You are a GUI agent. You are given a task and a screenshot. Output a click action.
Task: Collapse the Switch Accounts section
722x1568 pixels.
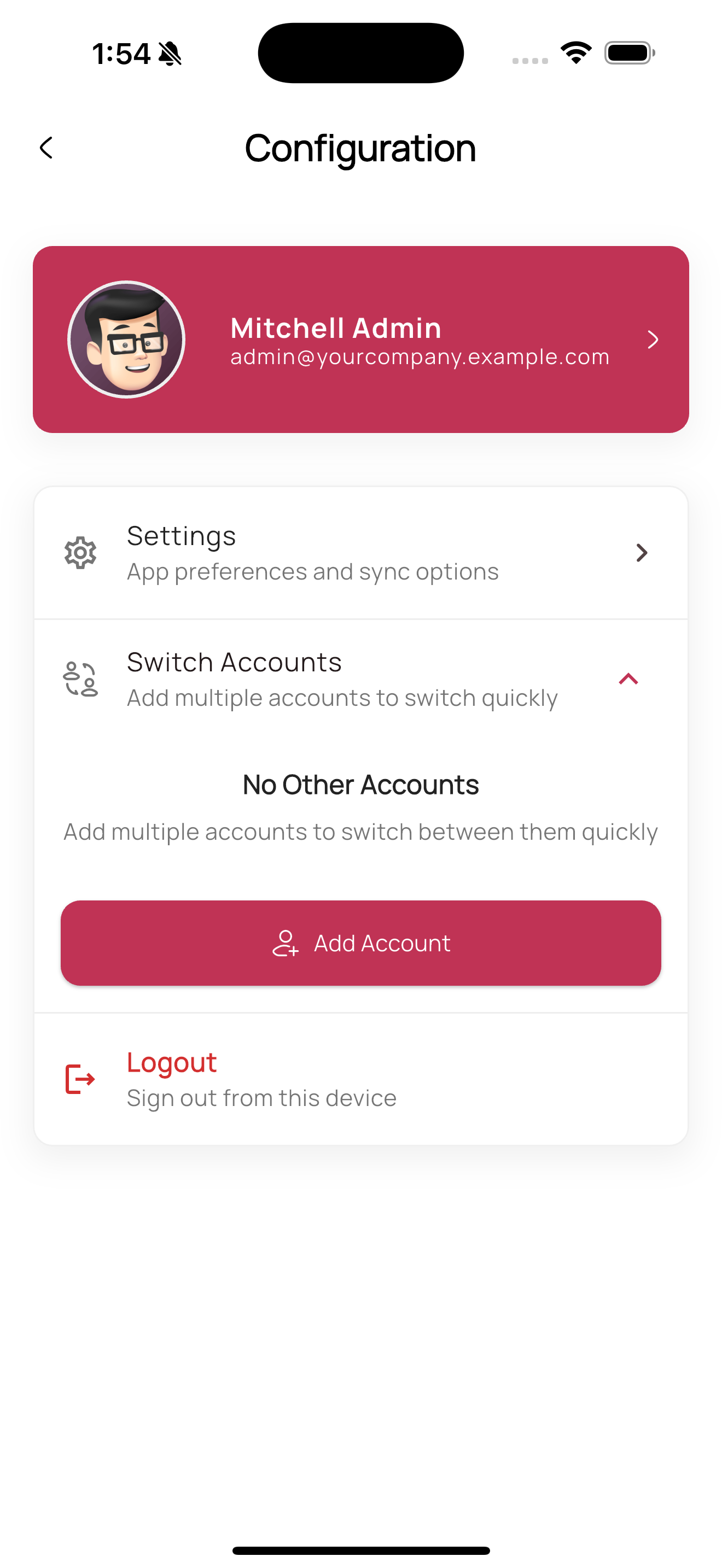coord(627,678)
